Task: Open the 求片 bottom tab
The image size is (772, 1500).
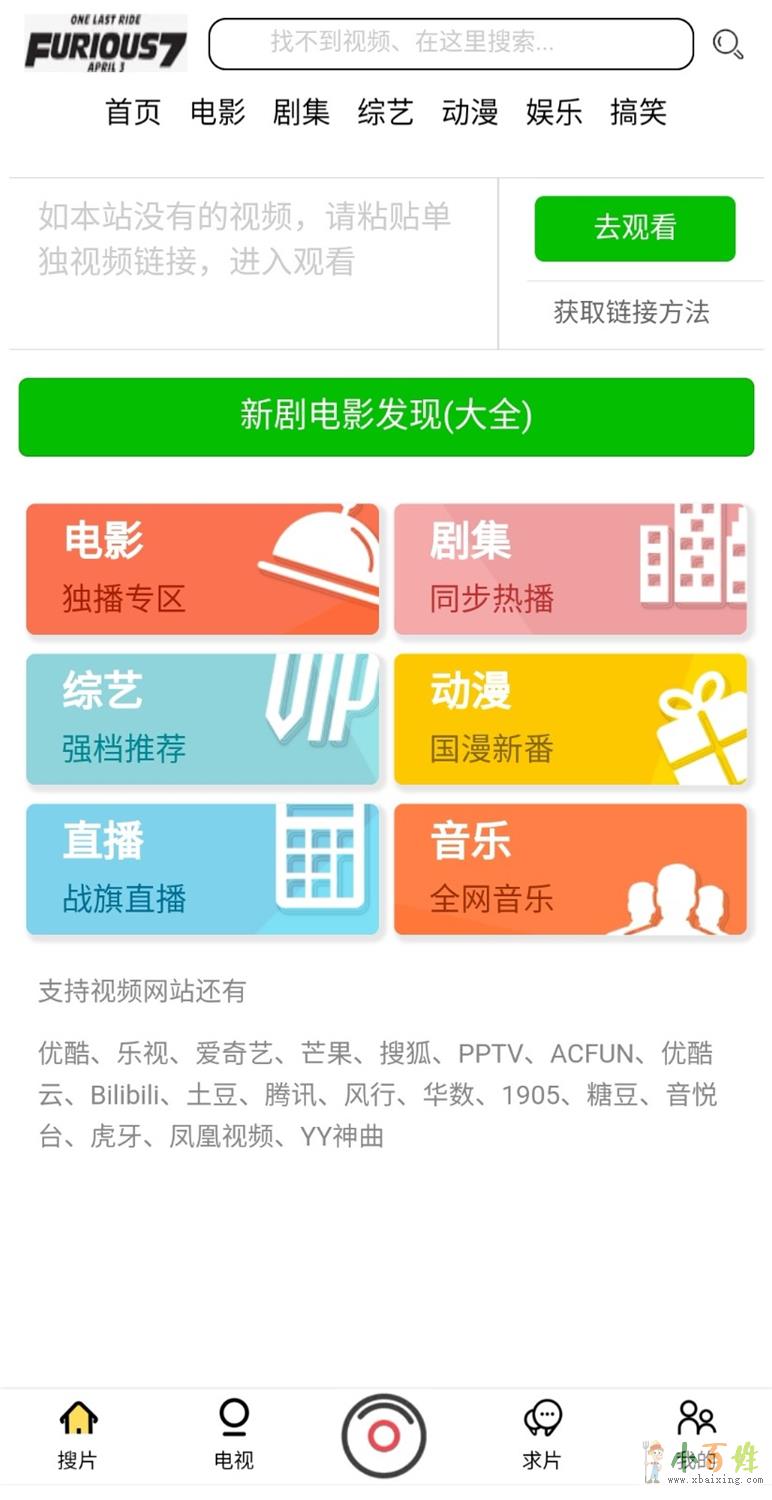Action: pyautogui.click(x=542, y=1434)
